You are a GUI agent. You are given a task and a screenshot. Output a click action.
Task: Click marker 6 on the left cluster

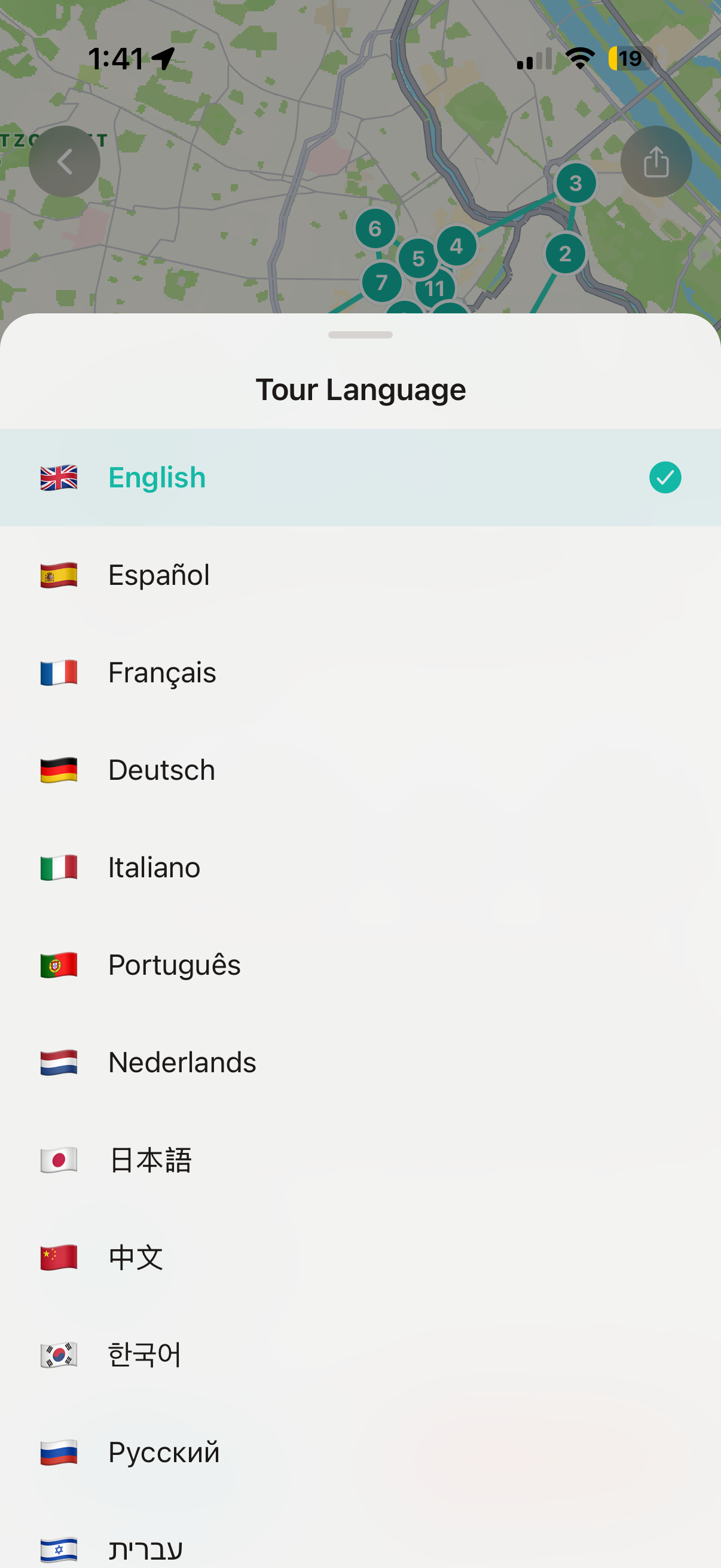point(375,230)
